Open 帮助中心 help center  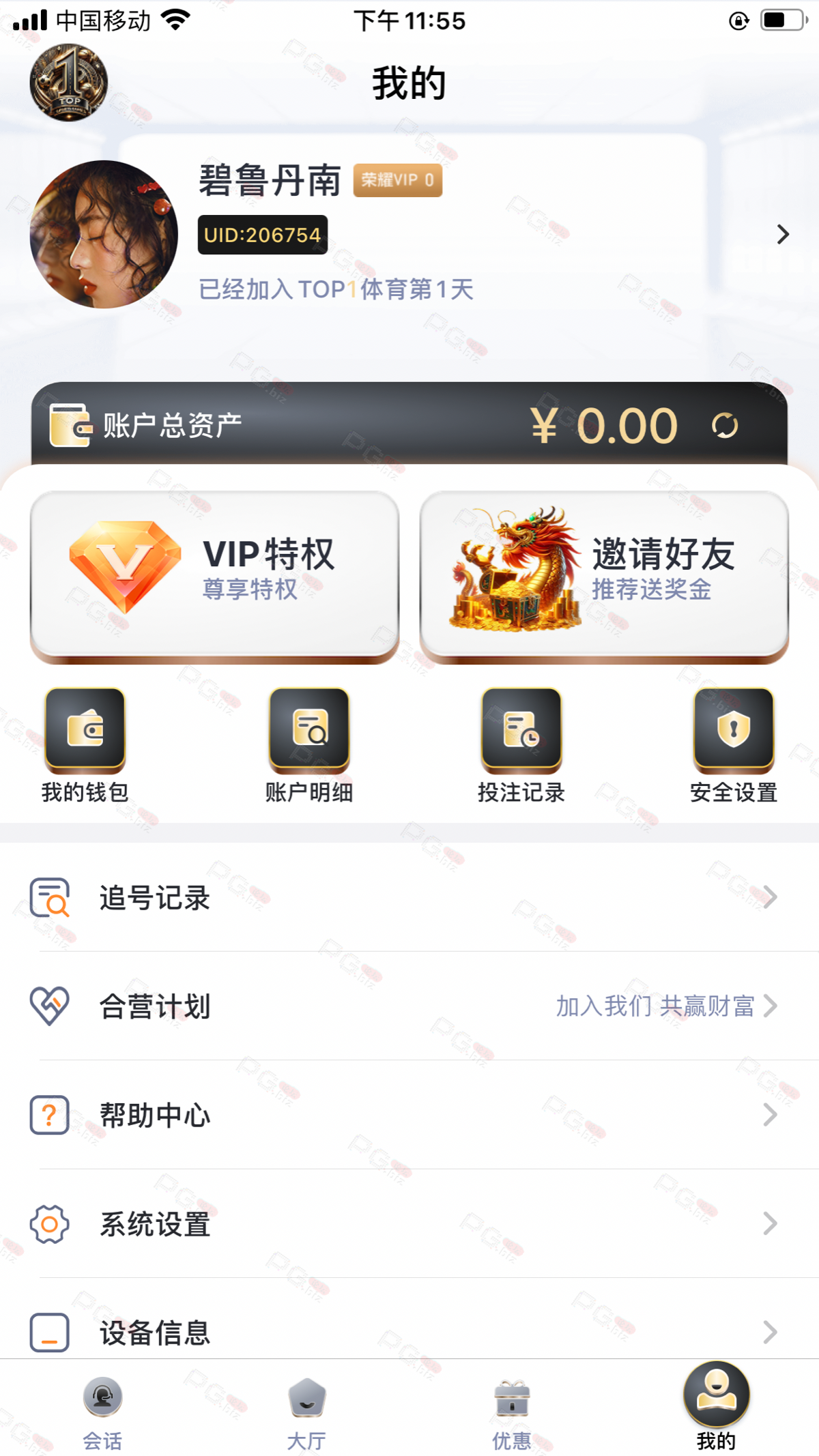tap(409, 1115)
